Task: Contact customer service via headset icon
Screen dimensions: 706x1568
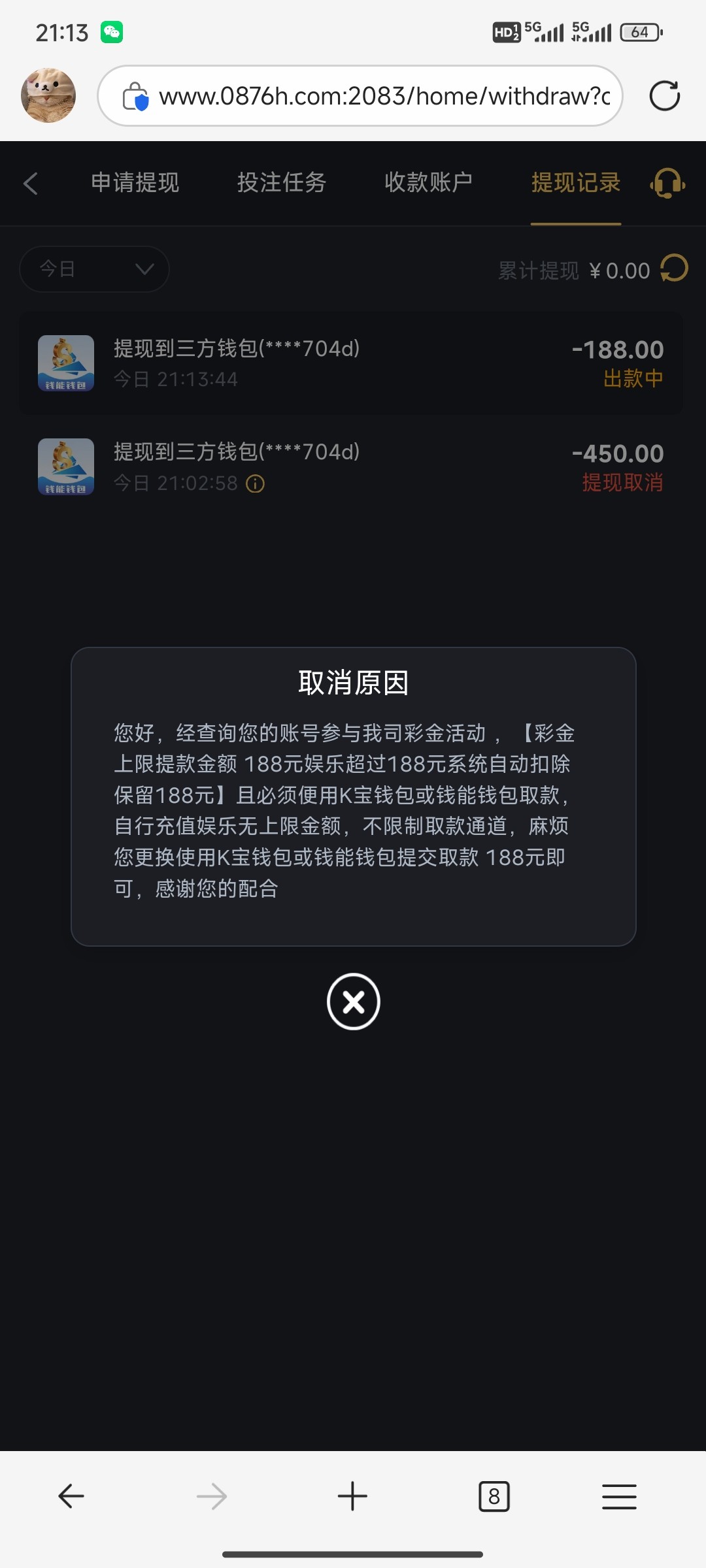Action: click(x=667, y=184)
